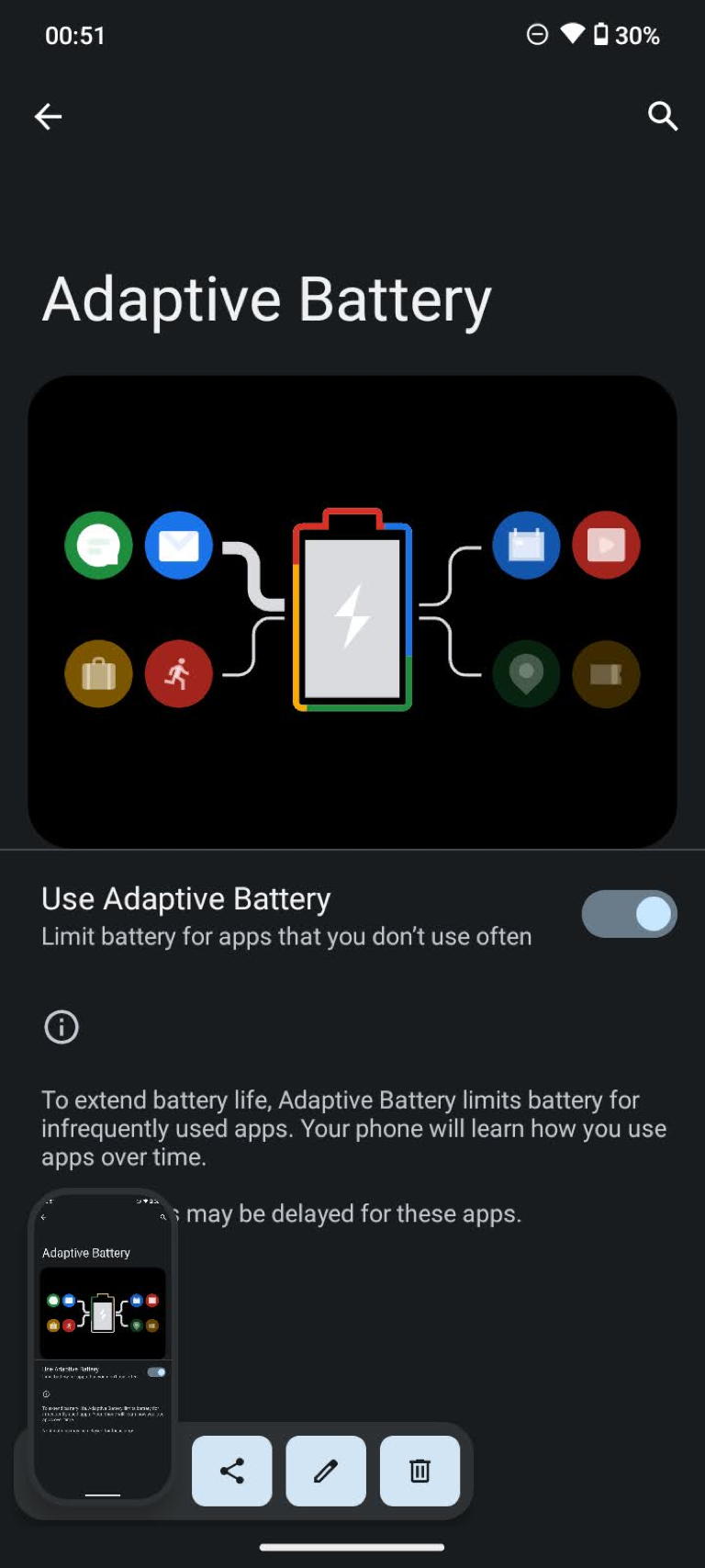Go back using the top-left arrow

pyautogui.click(x=48, y=117)
